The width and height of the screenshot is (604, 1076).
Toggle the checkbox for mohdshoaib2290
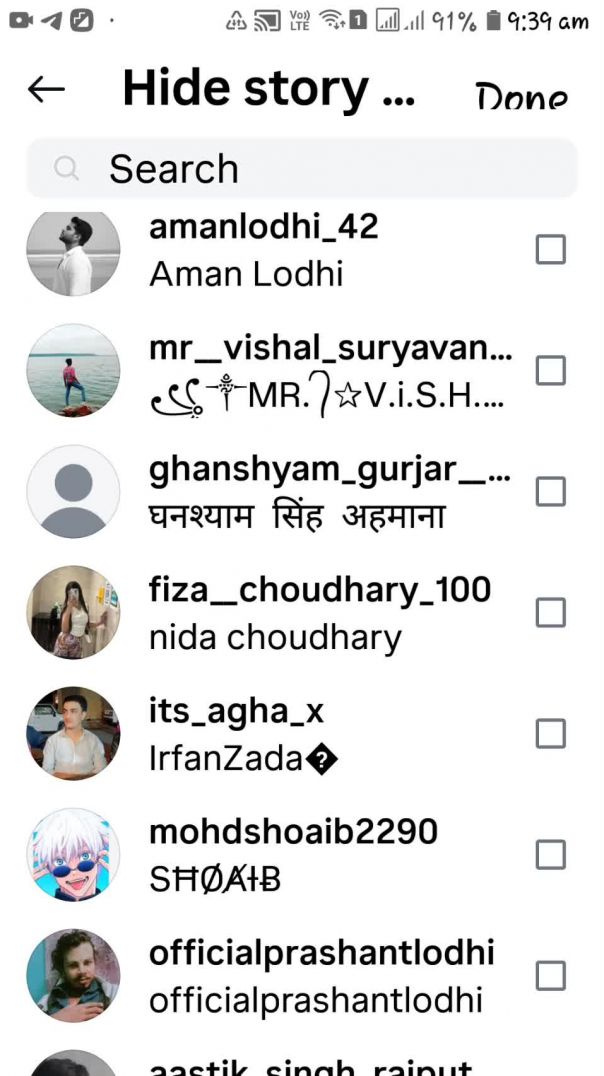551,855
